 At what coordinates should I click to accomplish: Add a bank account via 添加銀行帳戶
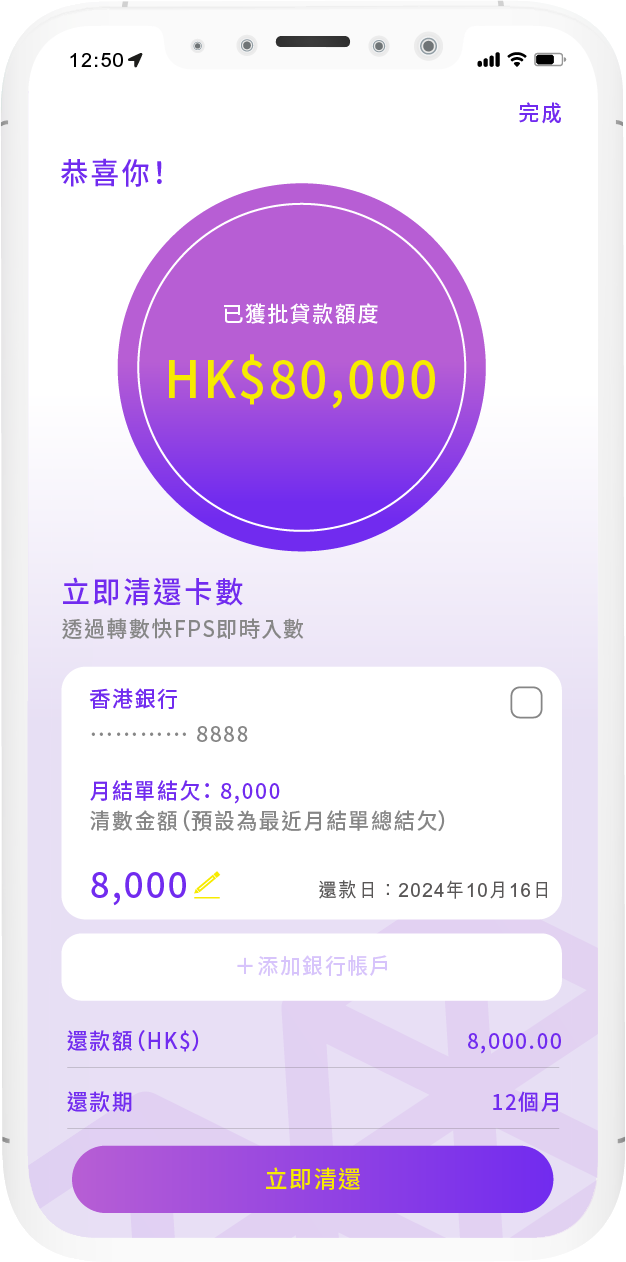[x=312, y=967]
